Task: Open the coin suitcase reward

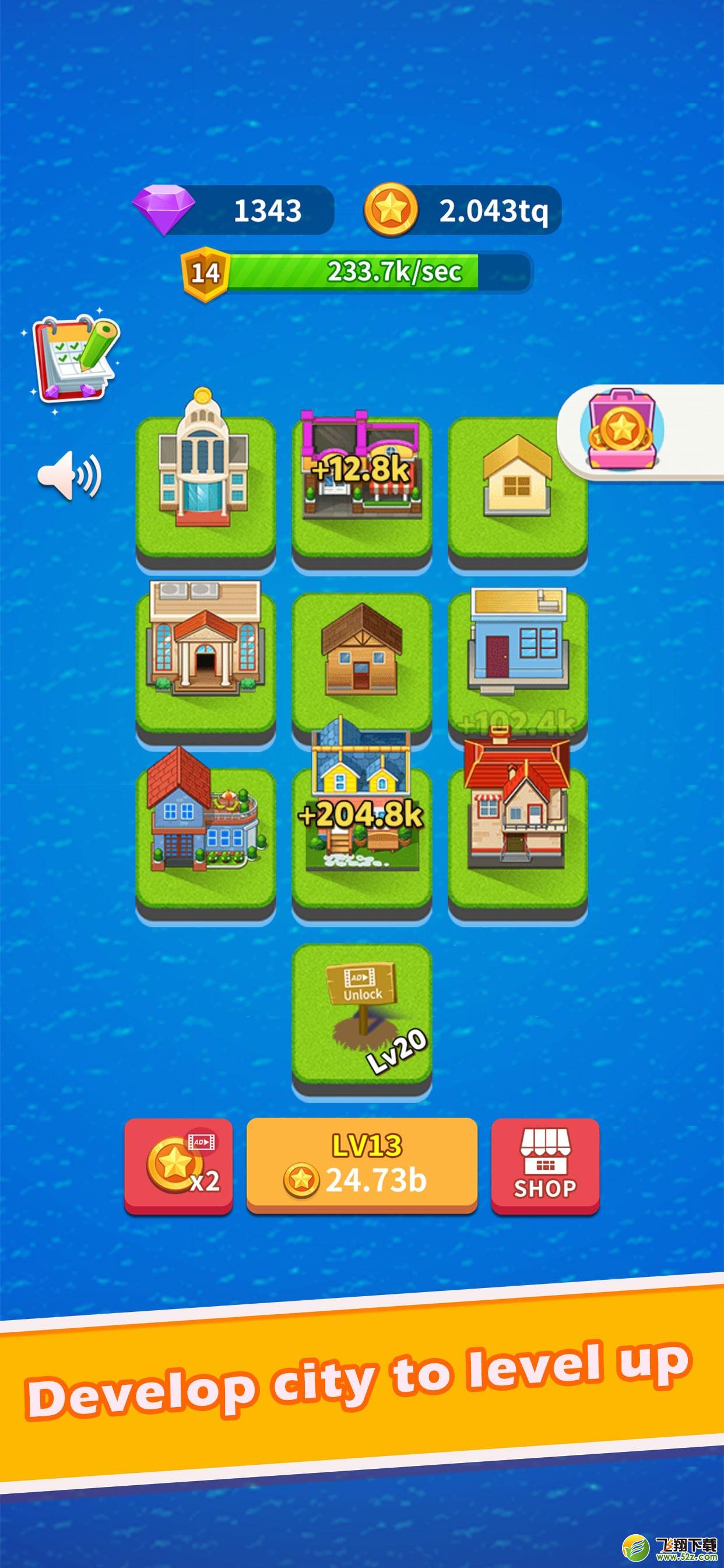Action: [622, 430]
